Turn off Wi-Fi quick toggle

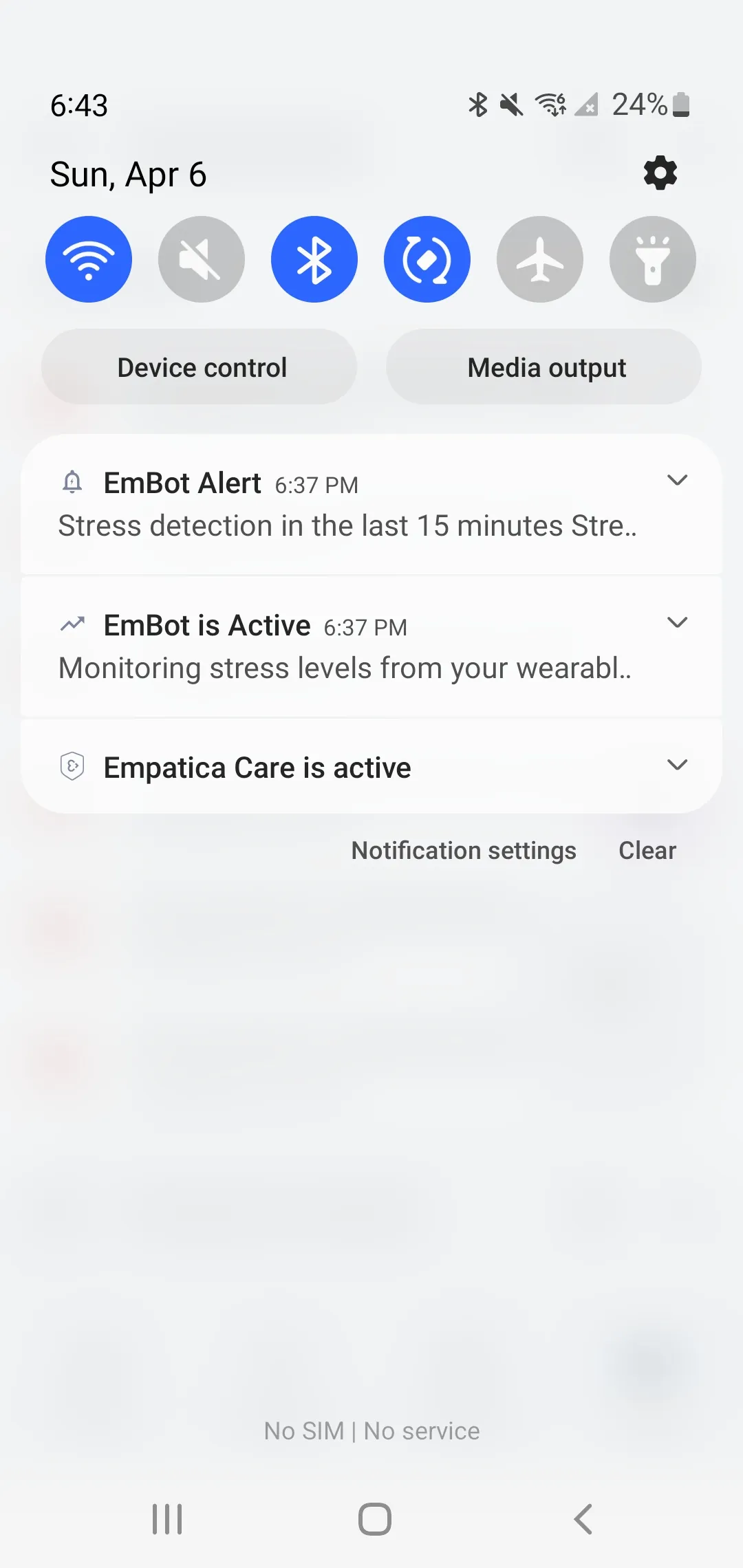point(89,259)
